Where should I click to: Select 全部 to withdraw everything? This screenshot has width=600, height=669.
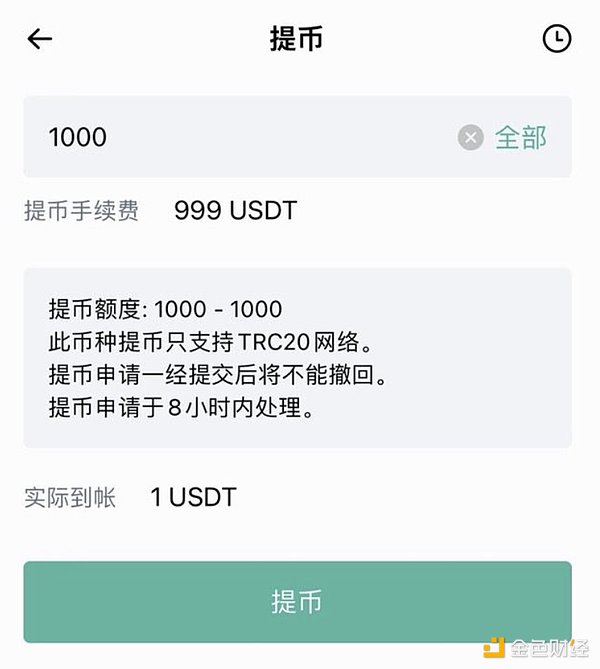coord(521,138)
